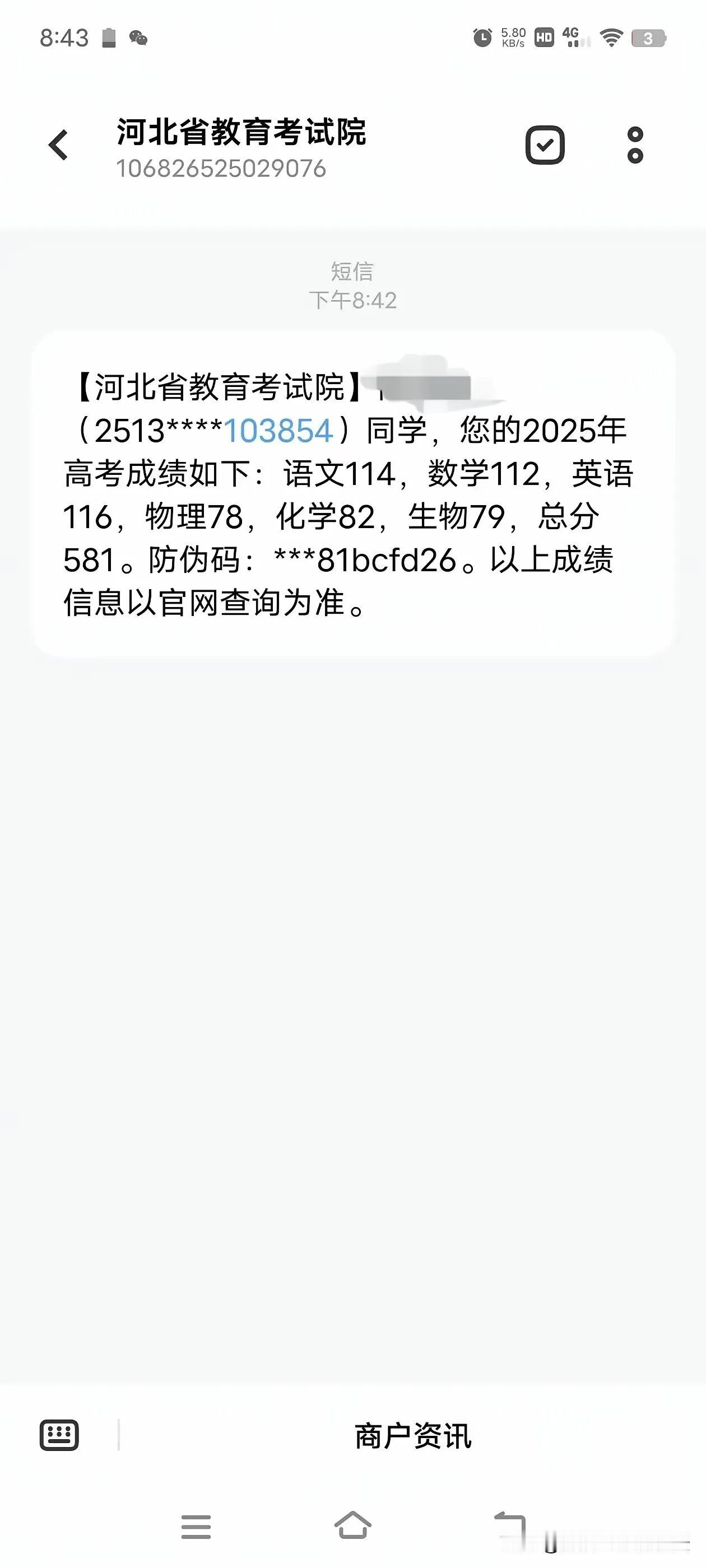Open recent apps from navigation bar
The width and height of the screenshot is (706, 1568).
[x=196, y=1527]
